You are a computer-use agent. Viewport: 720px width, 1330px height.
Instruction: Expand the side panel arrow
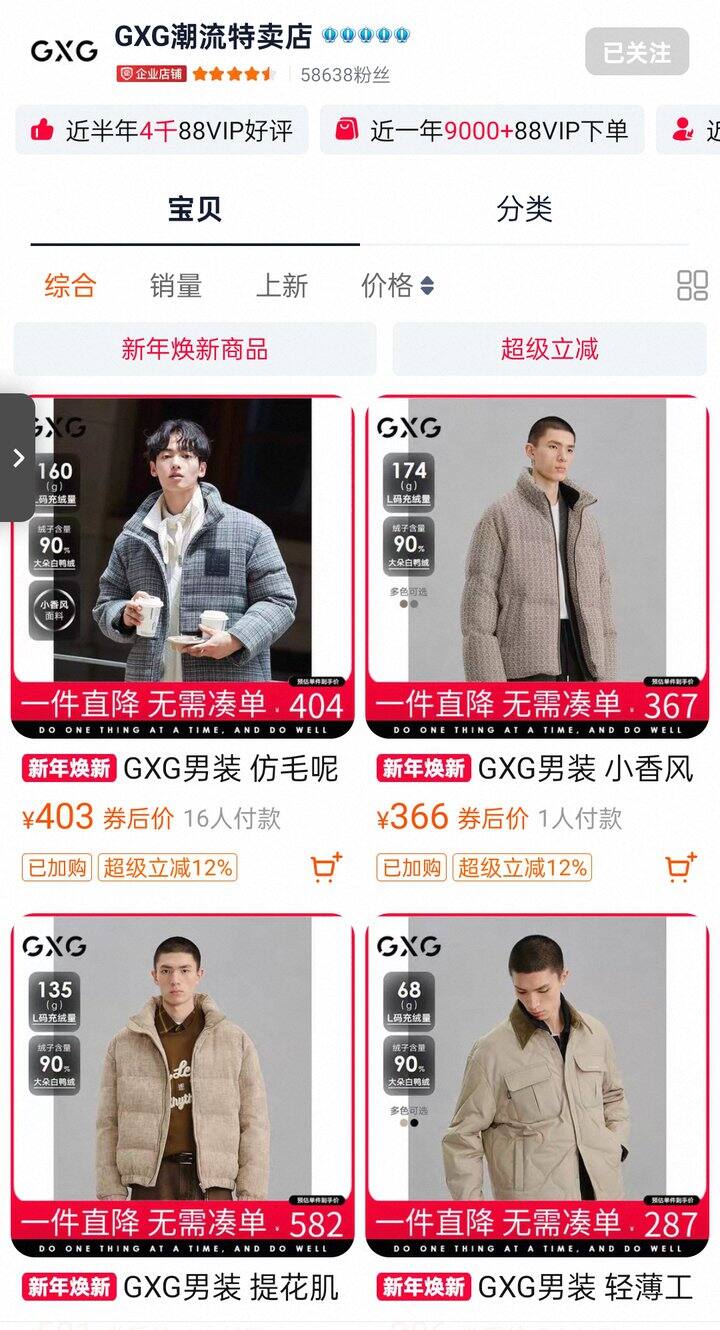coord(18,458)
